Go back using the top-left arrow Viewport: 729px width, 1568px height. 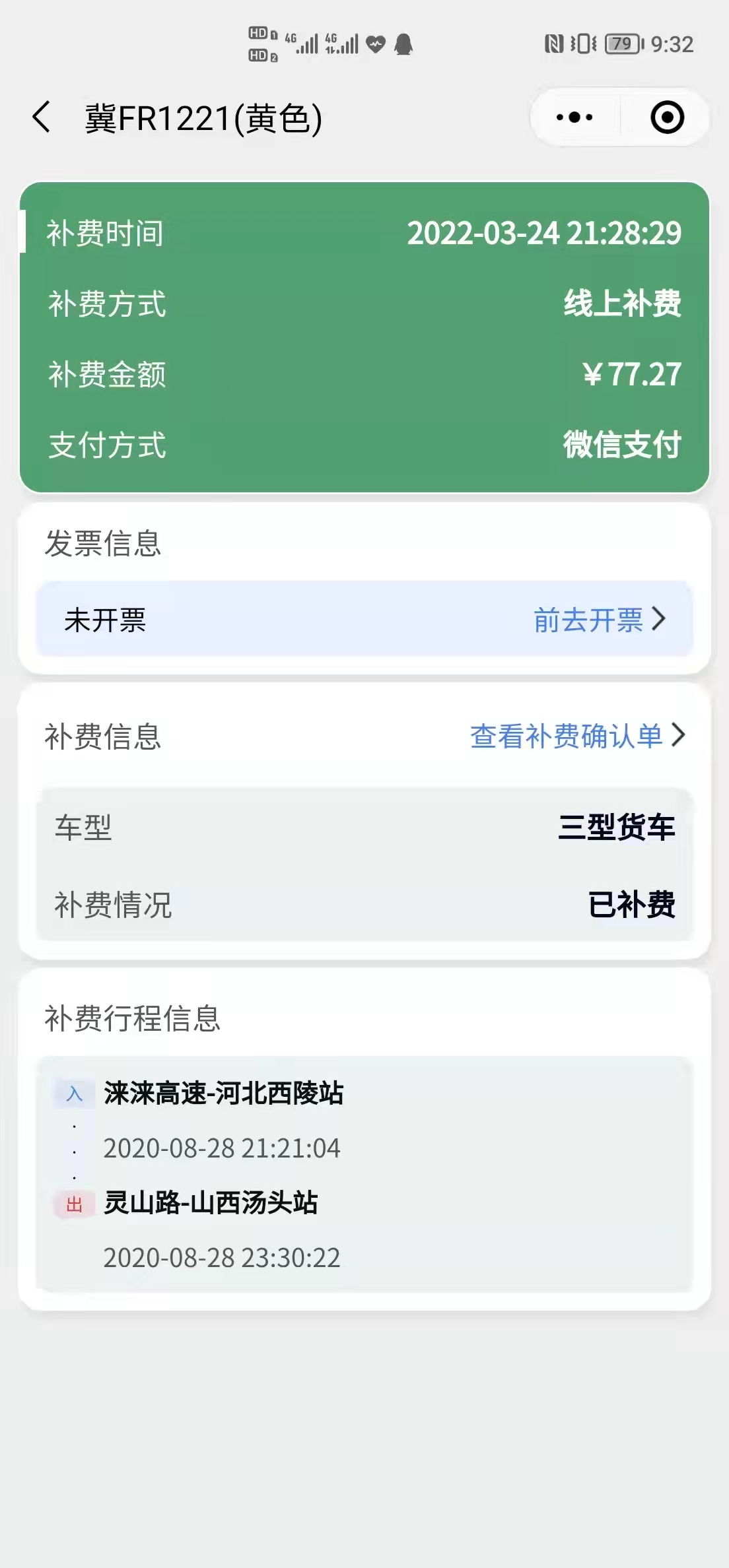[x=42, y=117]
